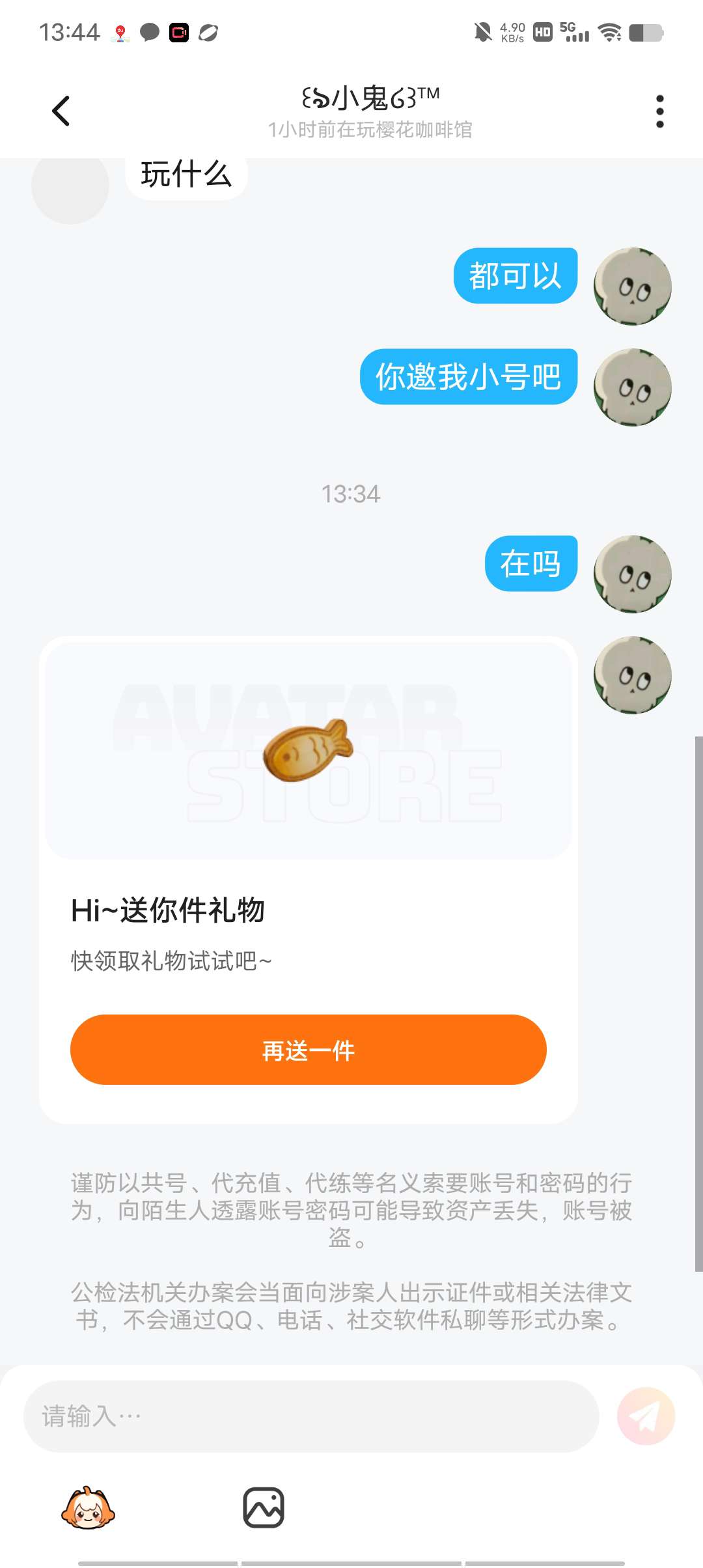Open my avatar next to 都可以

632,287
